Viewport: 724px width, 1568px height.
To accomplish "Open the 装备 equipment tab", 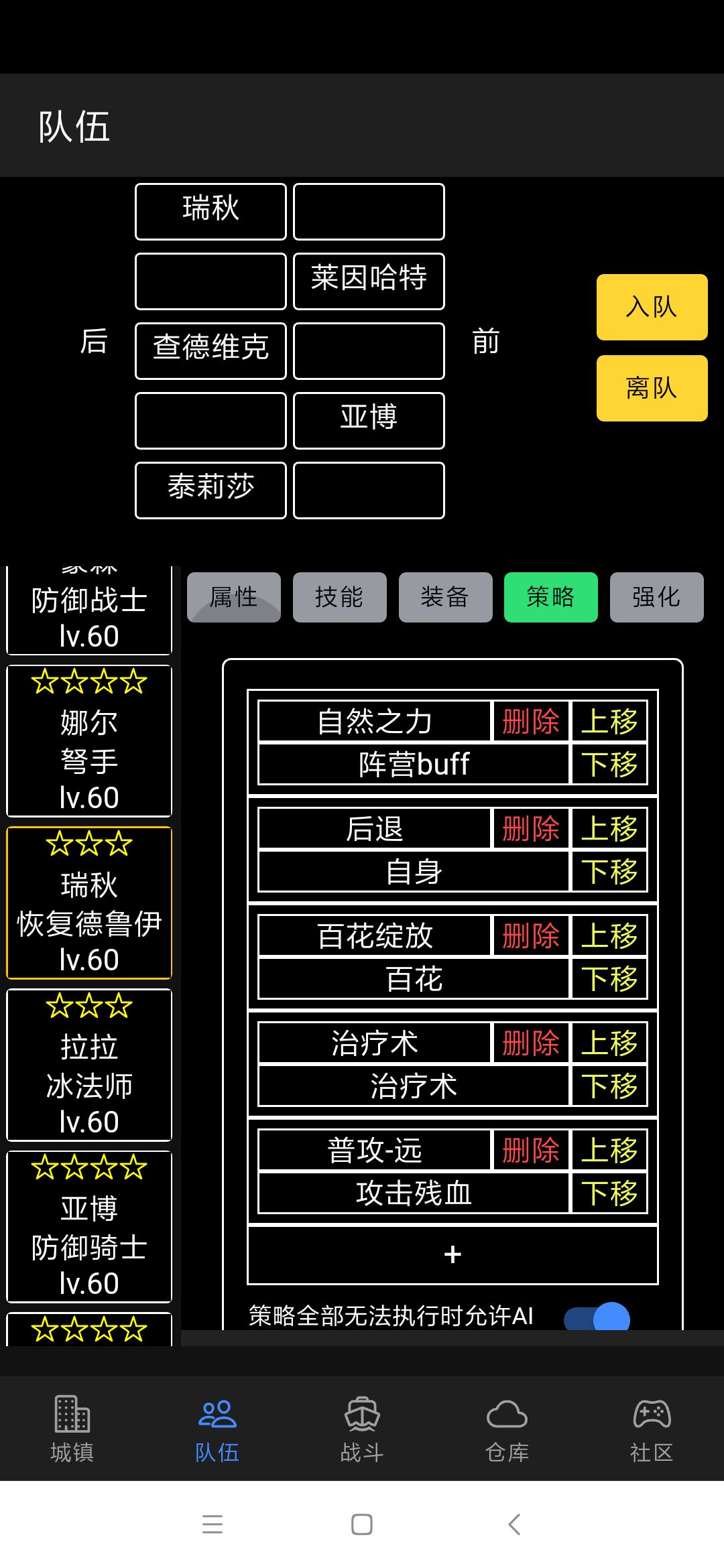I will tap(445, 597).
